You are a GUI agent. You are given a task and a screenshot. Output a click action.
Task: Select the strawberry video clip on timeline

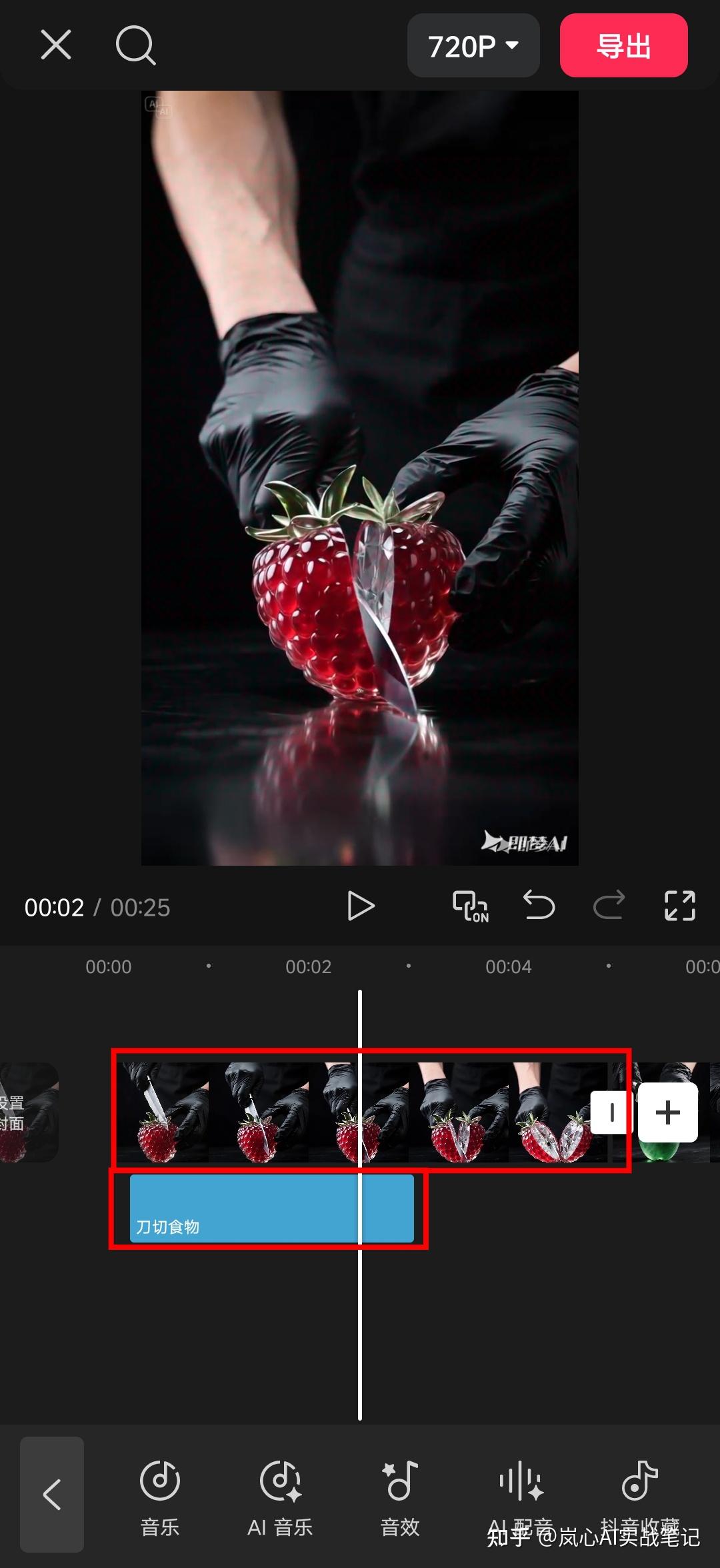pyautogui.click(x=267, y=1112)
